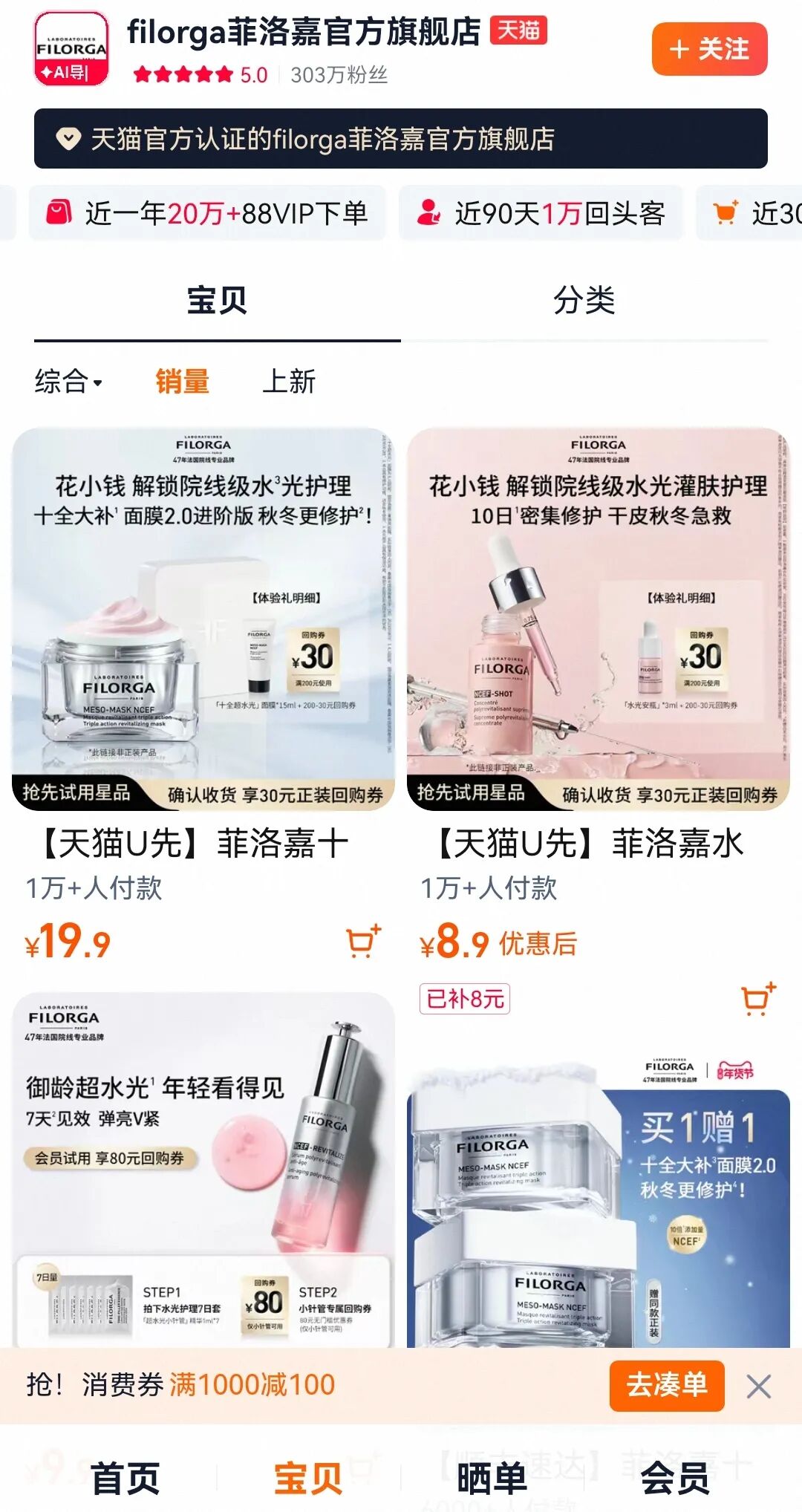This screenshot has width=802, height=1512.
Task: Tap 去凑单 for the coupon offer
Action: [666, 1386]
